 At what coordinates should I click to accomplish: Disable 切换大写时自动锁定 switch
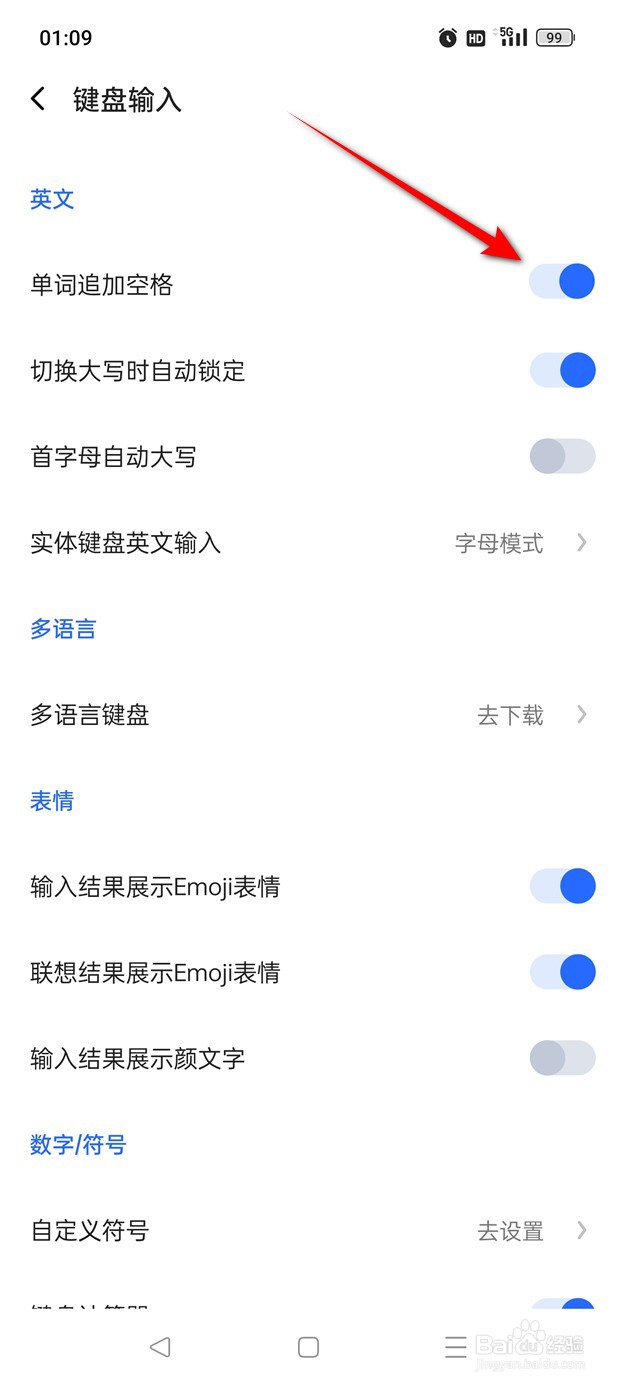coord(562,371)
